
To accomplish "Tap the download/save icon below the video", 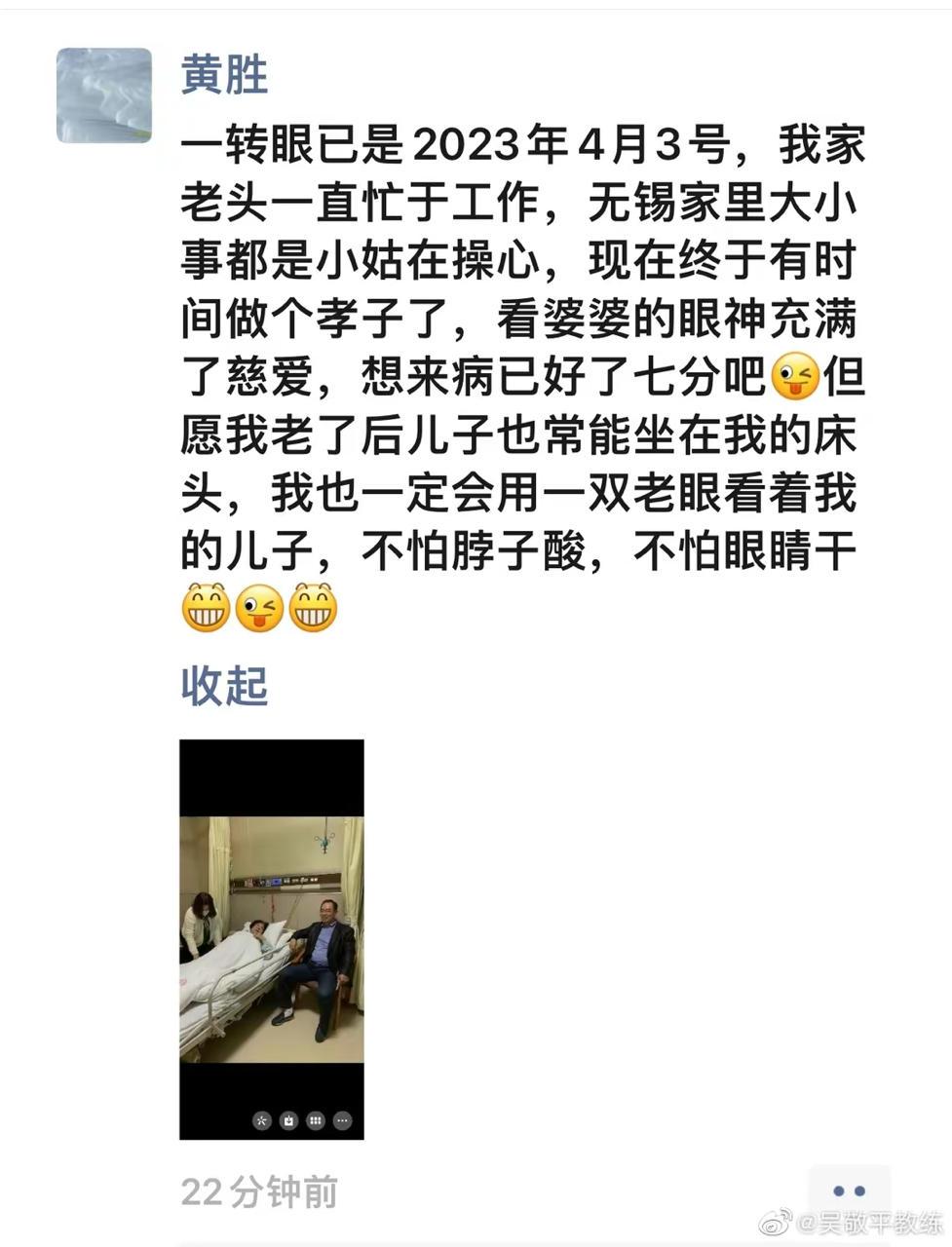I will (x=288, y=1120).
